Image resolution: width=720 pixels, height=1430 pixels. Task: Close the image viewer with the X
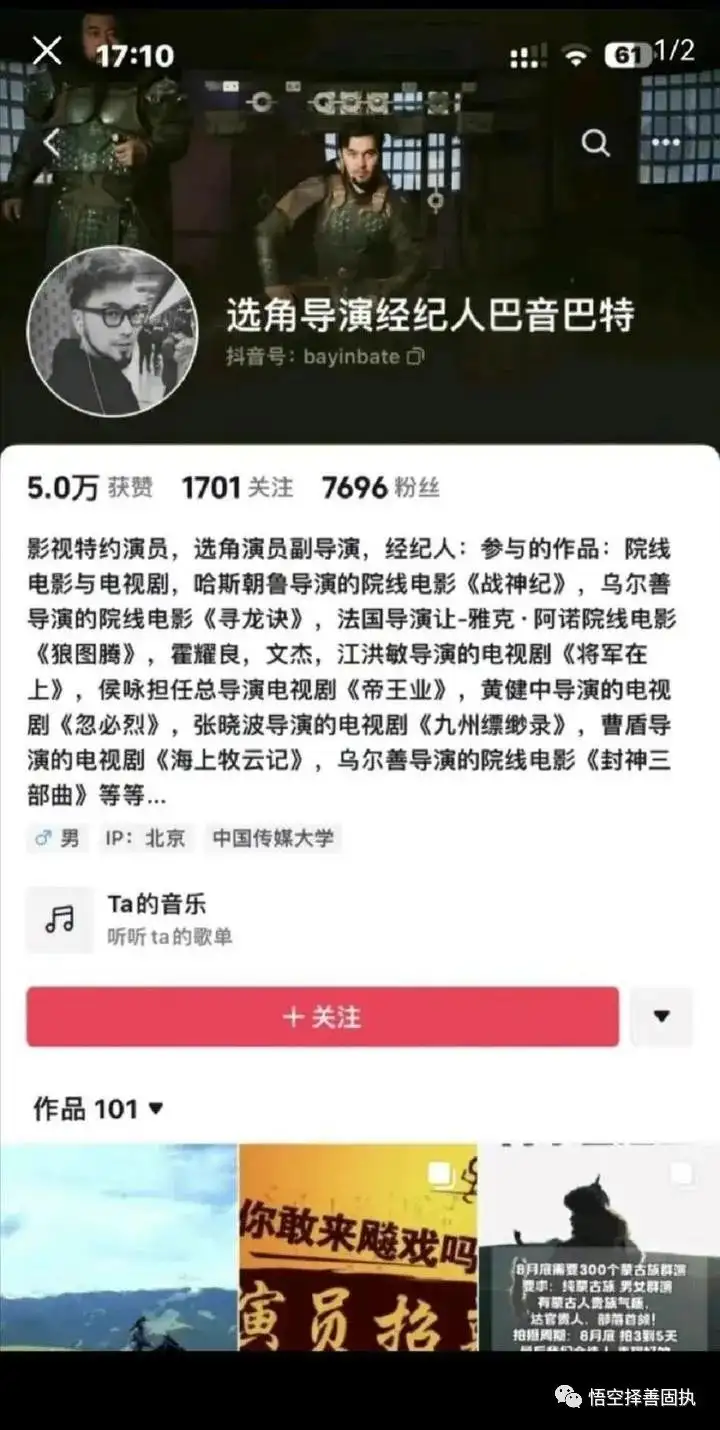pyautogui.click(x=47, y=51)
